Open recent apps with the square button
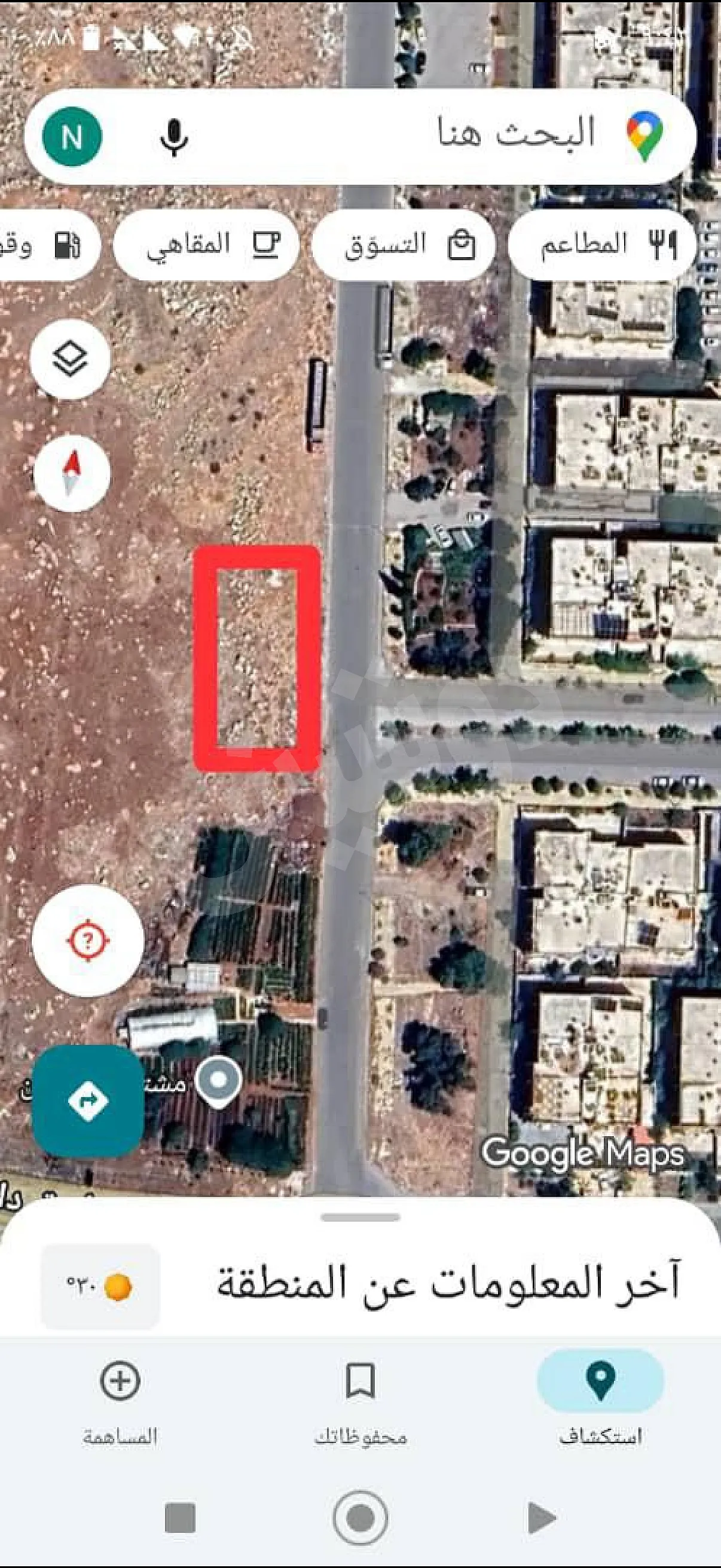Image resolution: width=721 pixels, height=1568 pixels. point(180,1518)
